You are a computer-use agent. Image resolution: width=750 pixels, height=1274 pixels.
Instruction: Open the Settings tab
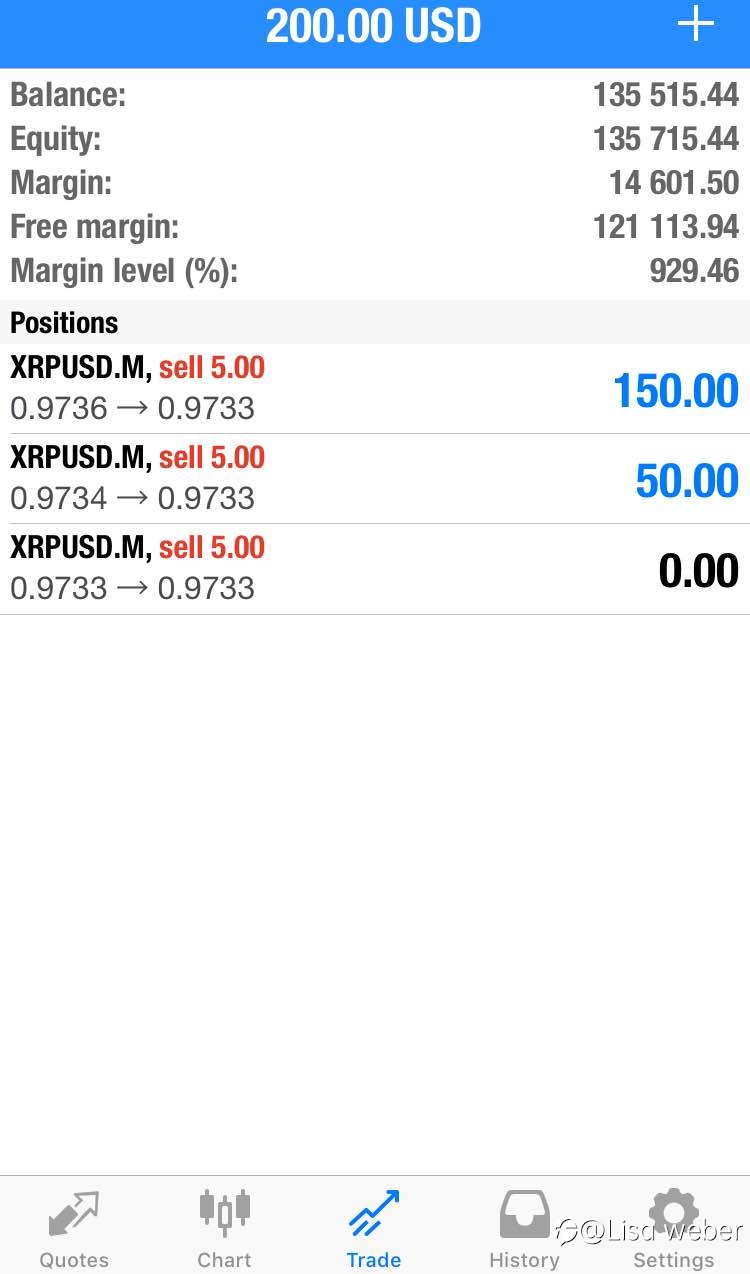click(x=674, y=1227)
